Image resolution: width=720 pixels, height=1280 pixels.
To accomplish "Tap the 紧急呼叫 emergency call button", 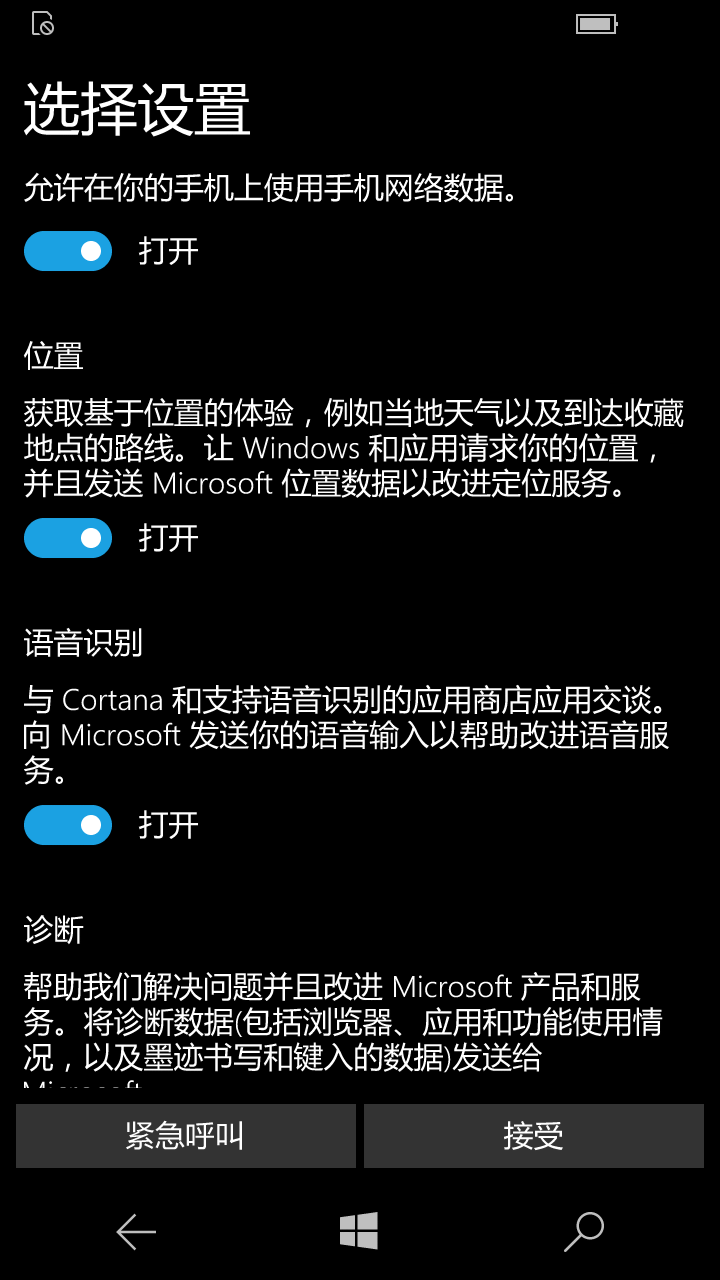I will 186,1136.
